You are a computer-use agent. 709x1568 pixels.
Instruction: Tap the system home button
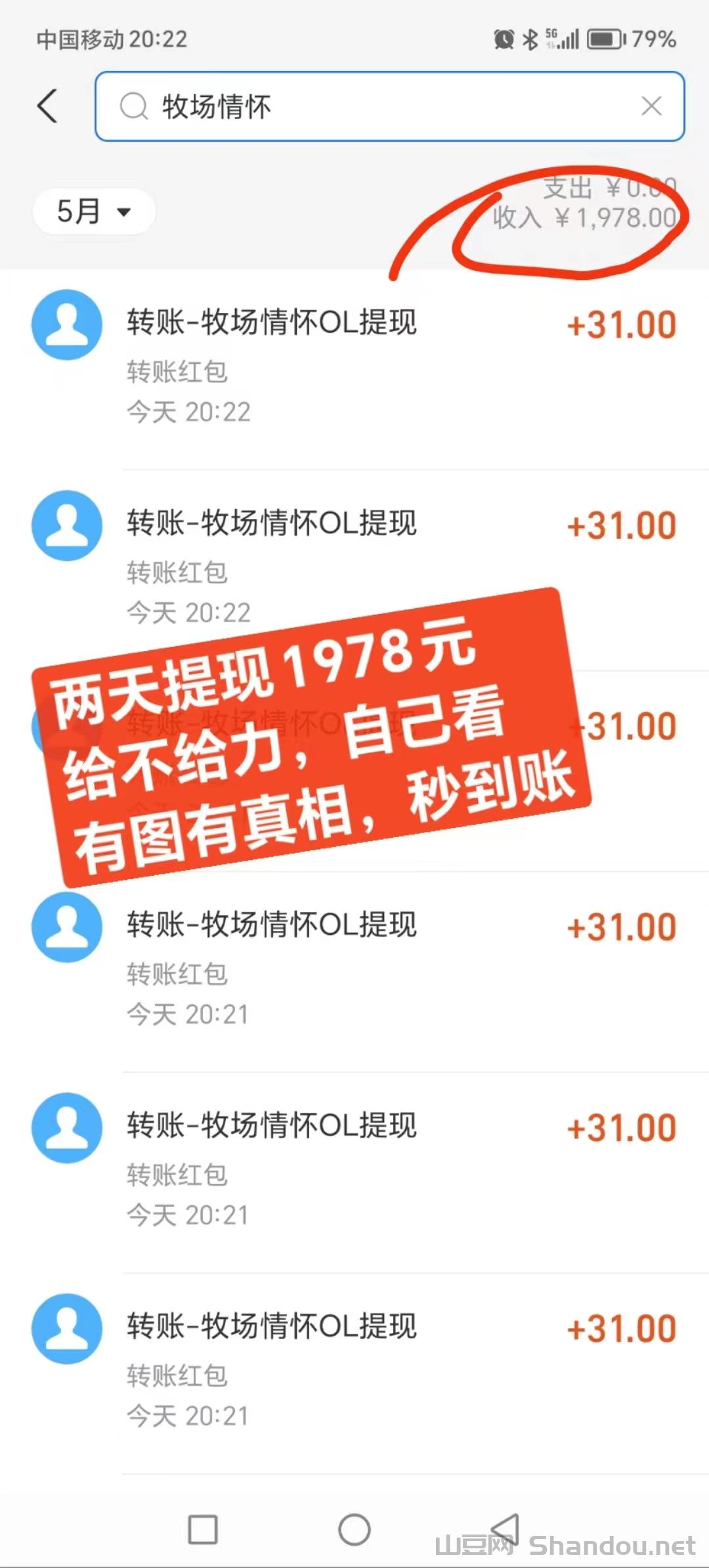tap(354, 1530)
